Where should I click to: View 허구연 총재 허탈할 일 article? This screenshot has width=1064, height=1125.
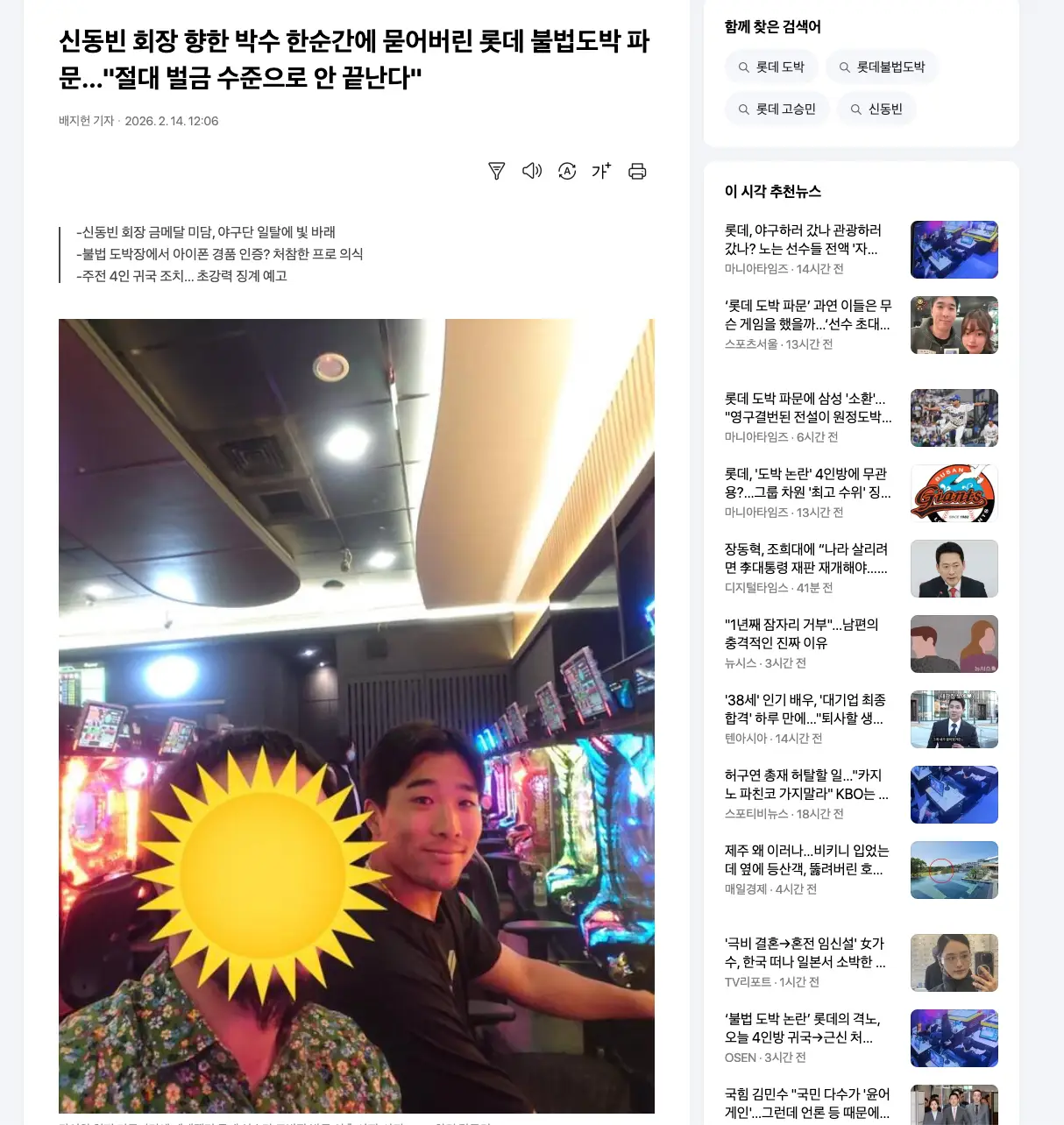[x=806, y=784]
